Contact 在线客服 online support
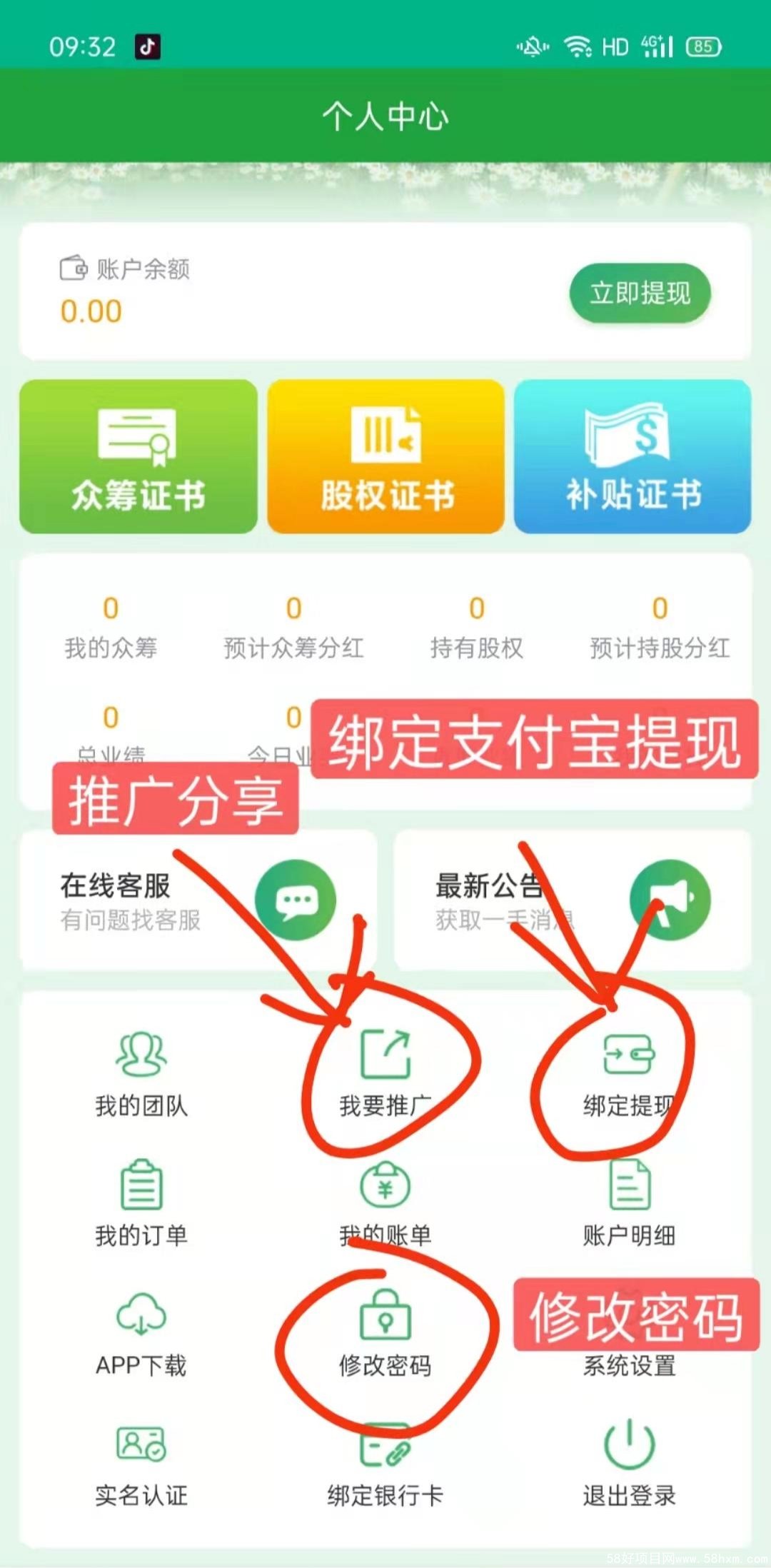771x1568 pixels. click(x=198, y=900)
